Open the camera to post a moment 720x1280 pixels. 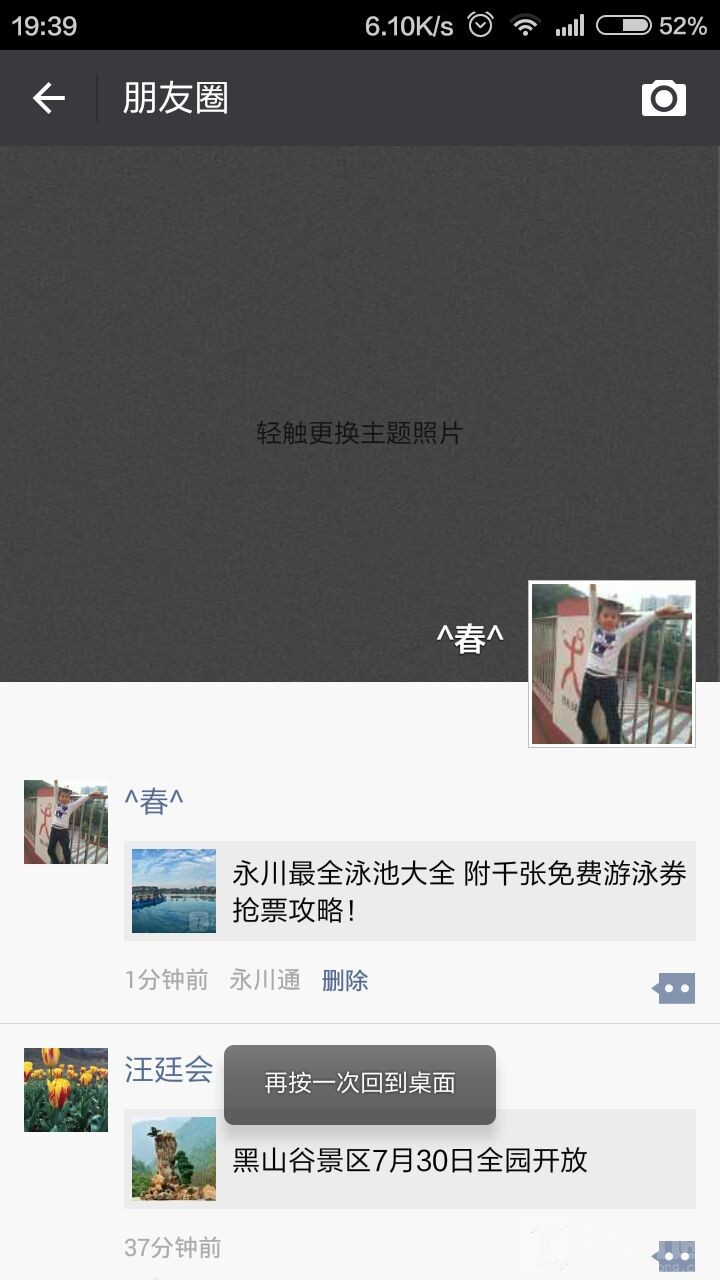click(x=663, y=98)
